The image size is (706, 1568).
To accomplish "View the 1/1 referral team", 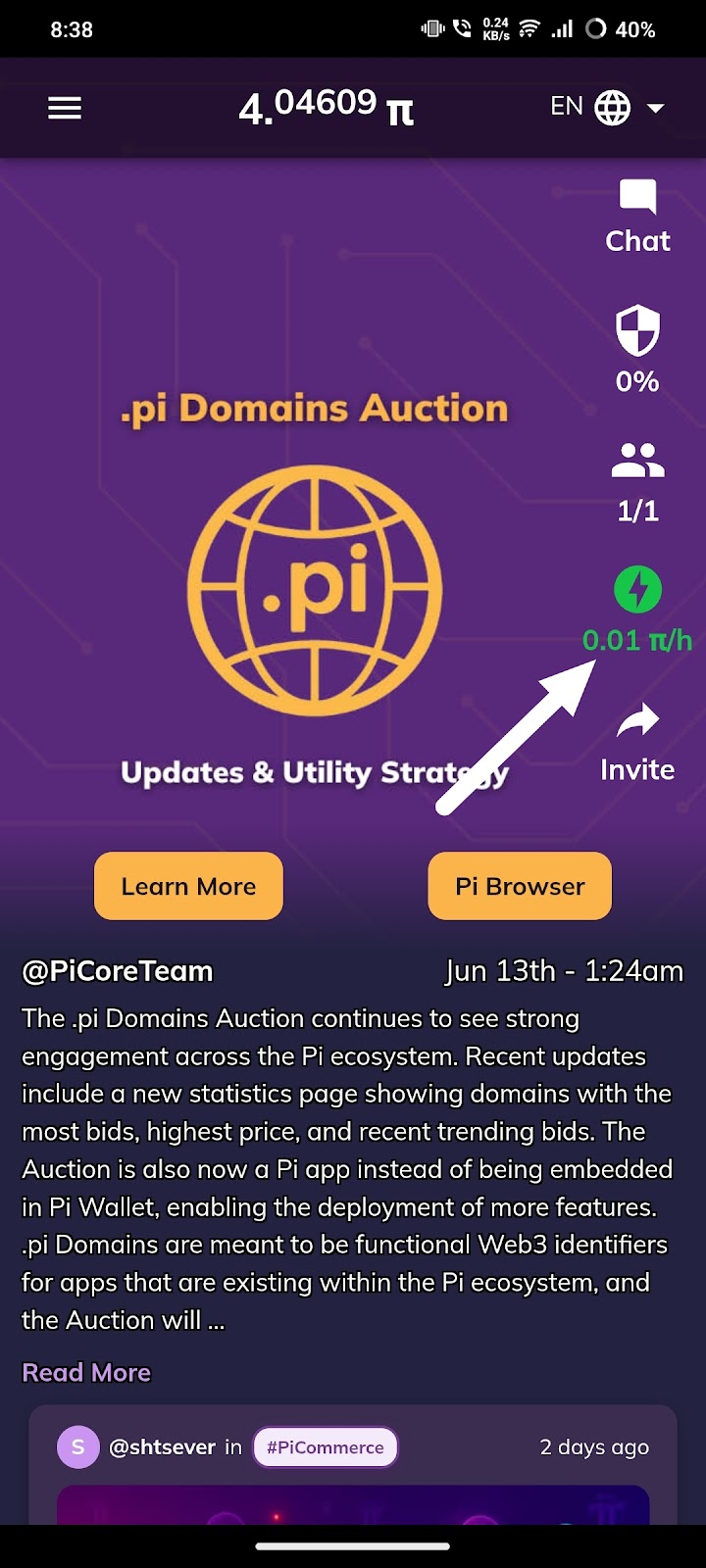I will point(637,483).
